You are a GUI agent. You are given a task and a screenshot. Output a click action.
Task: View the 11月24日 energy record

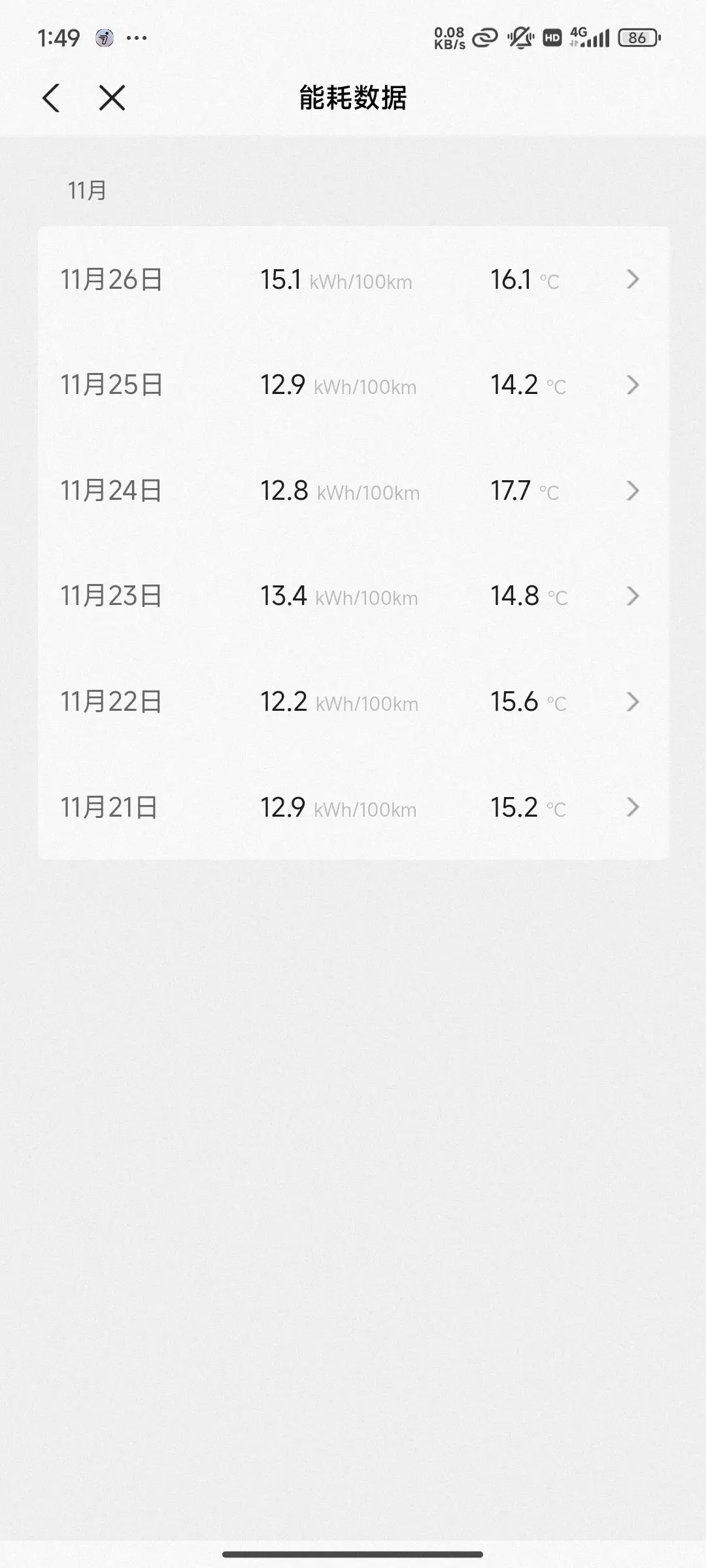(x=353, y=491)
